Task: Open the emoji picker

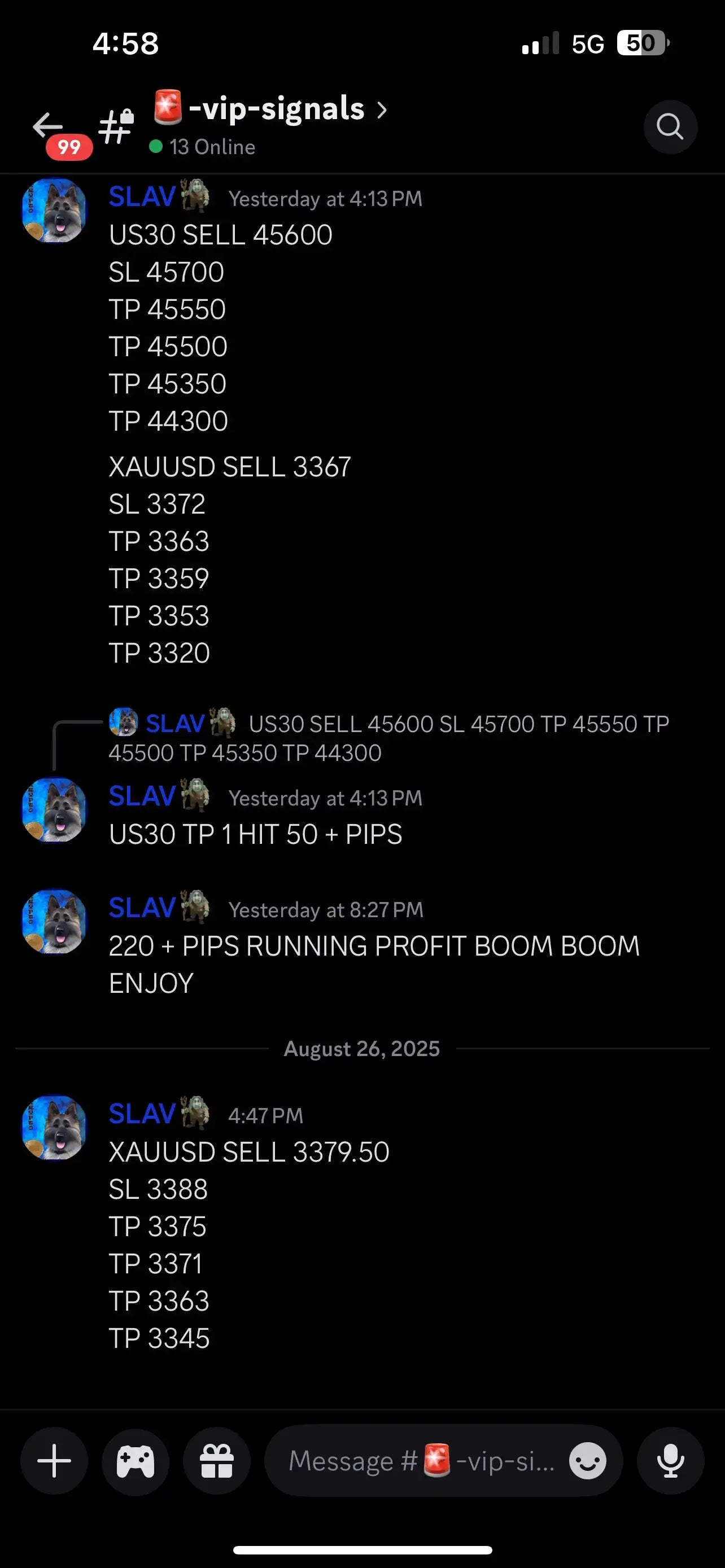Action: point(587,1460)
